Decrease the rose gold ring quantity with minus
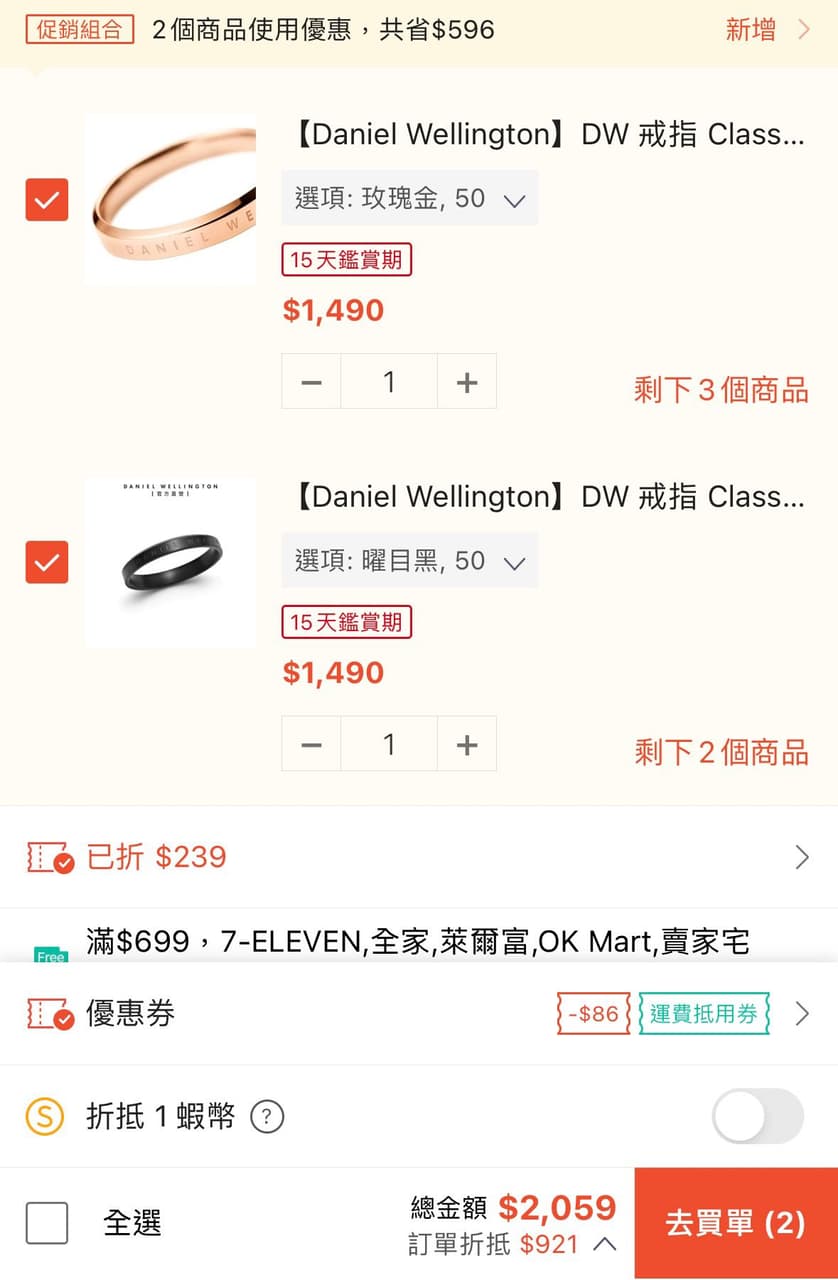This screenshot has height=1280, width=838. (311, 381)
